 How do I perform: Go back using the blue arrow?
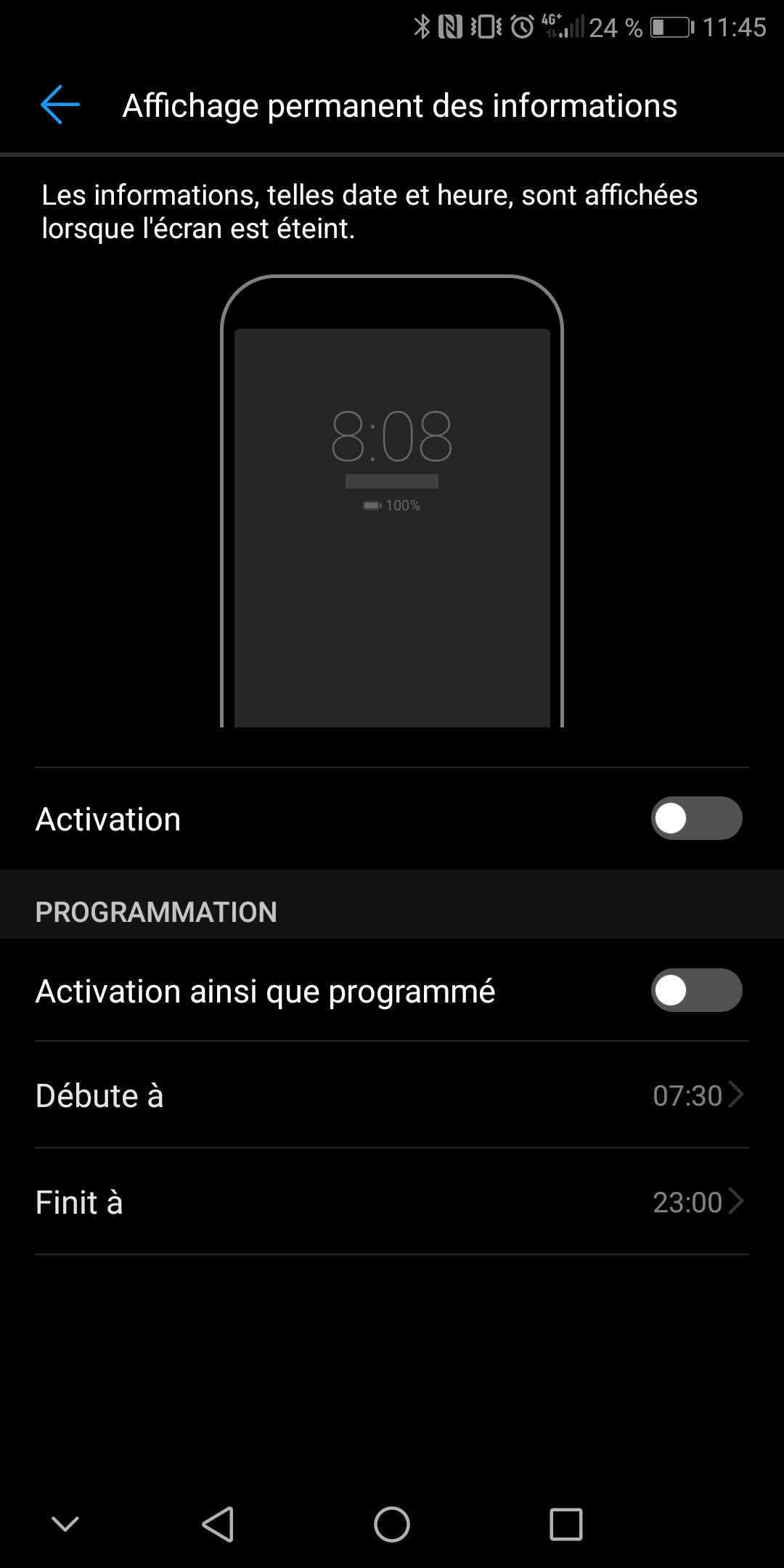[x=60, y=105]
